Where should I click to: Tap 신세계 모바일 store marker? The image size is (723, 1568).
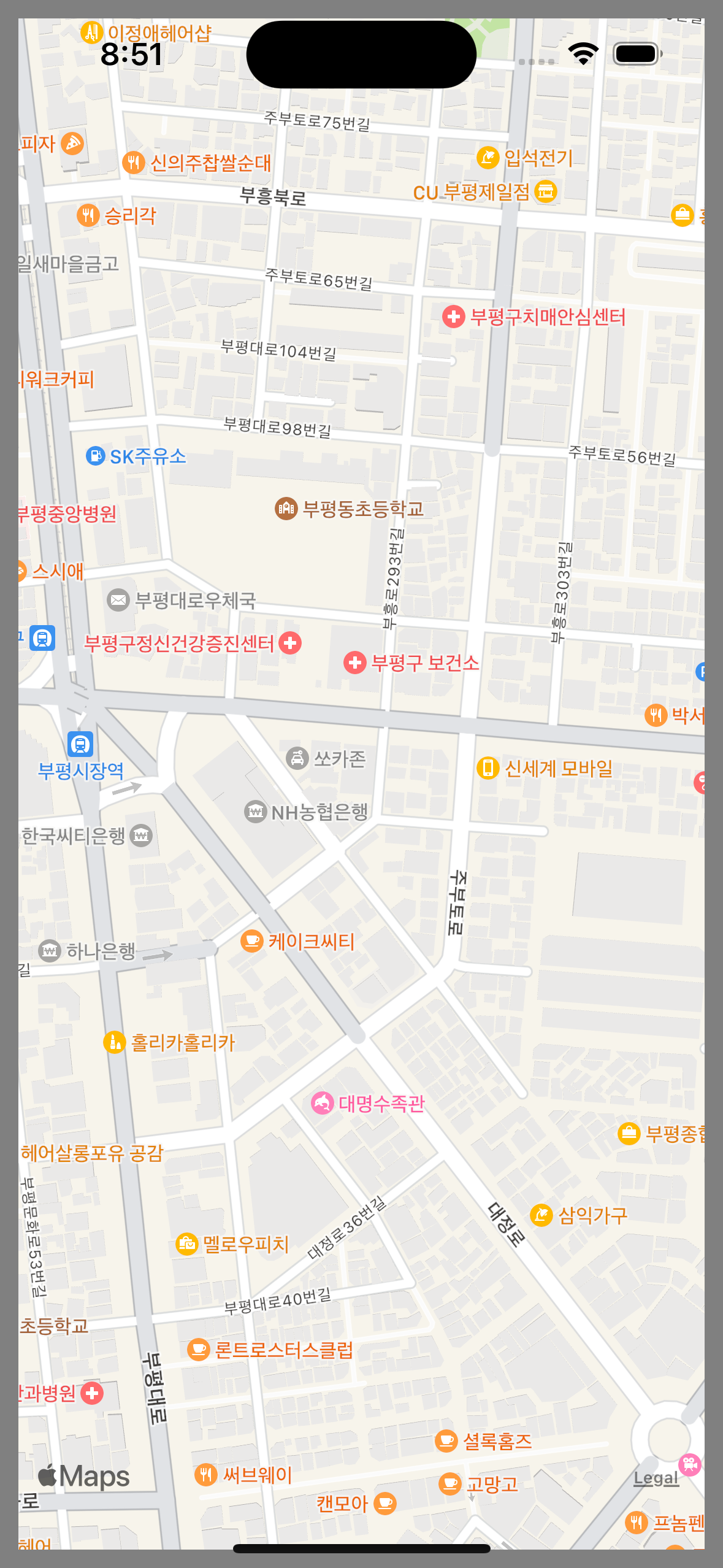pos(488,768)
